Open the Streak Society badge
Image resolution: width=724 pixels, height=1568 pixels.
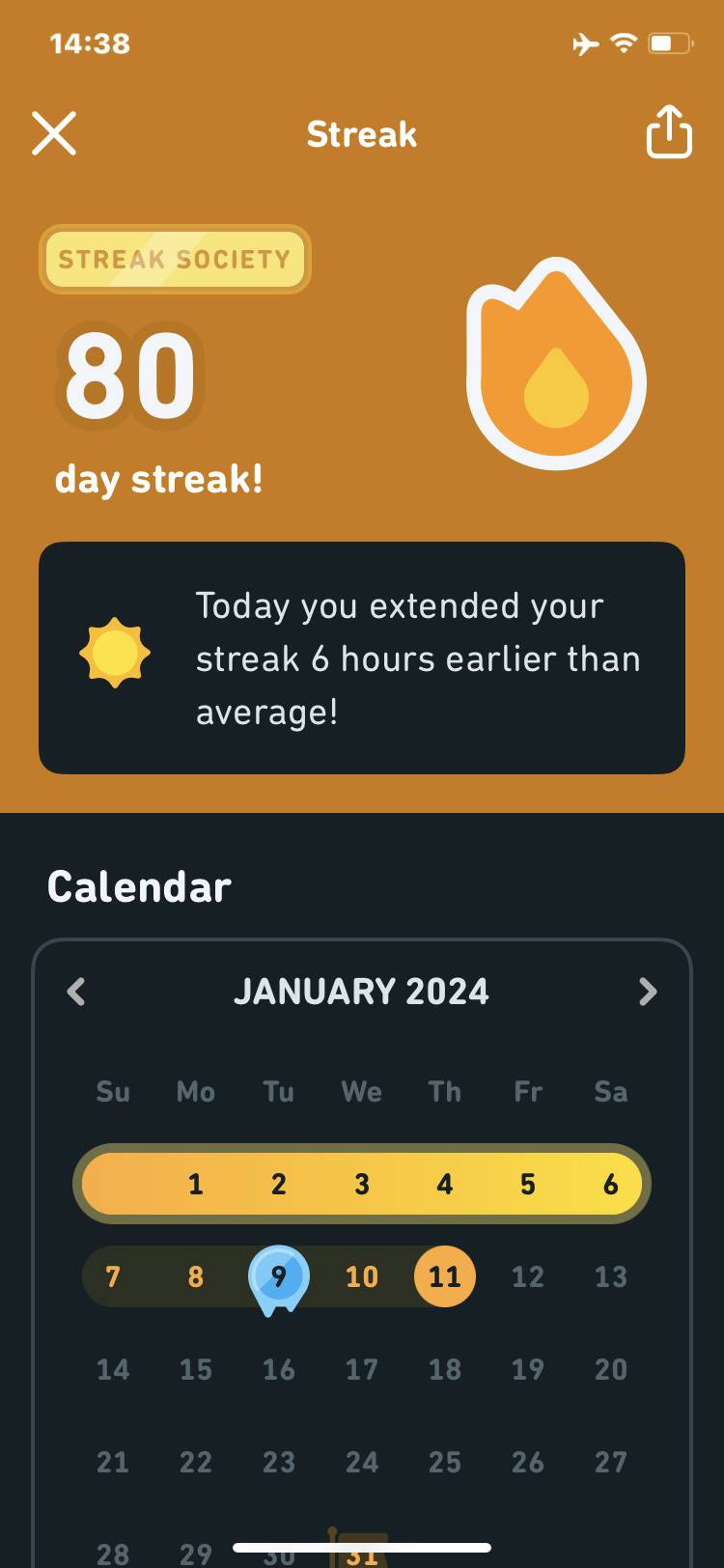(x=175, y=260)
